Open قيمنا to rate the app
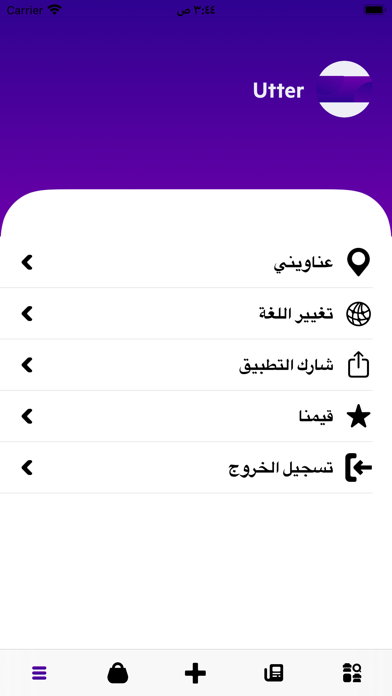392x696 pixels. (x=186, y=416)
